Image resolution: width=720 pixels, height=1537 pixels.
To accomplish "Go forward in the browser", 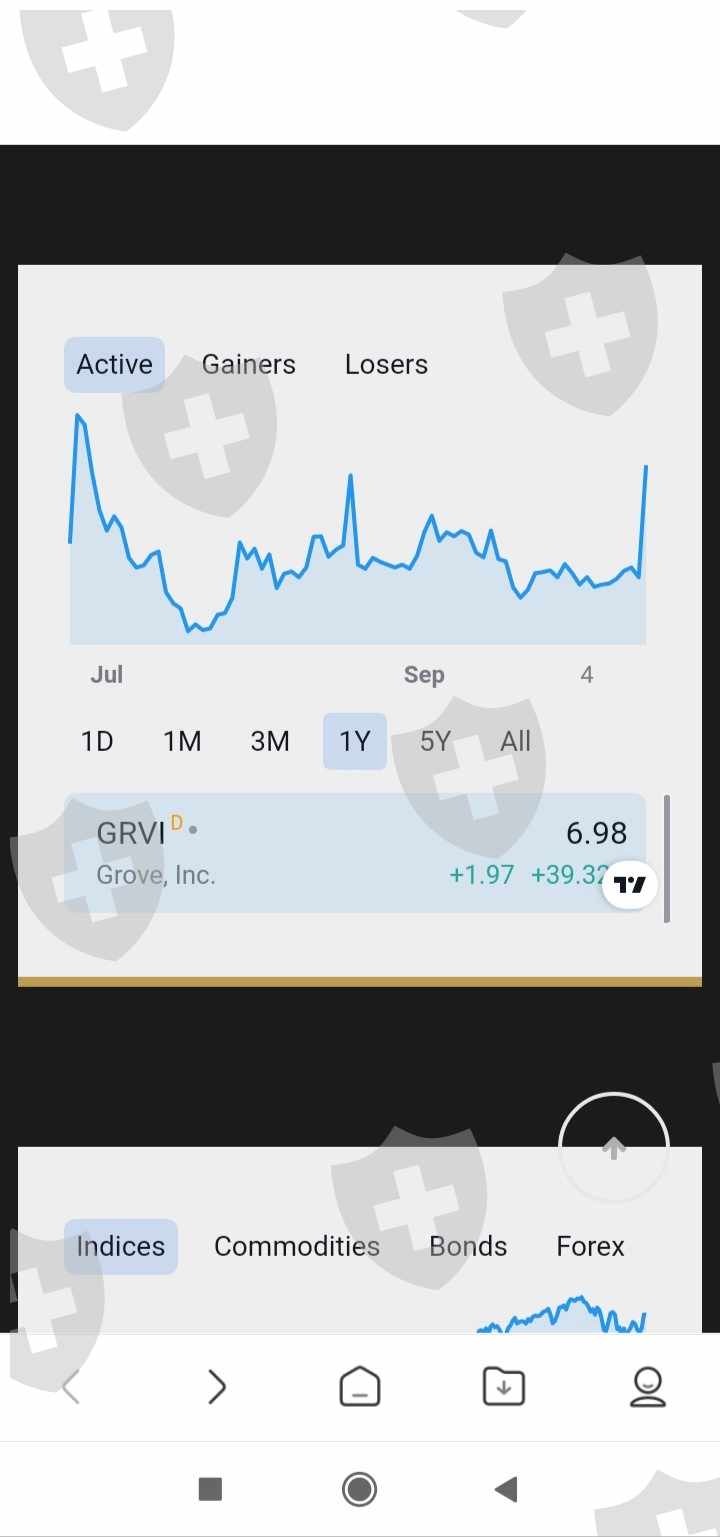I will coord(216,1387).
